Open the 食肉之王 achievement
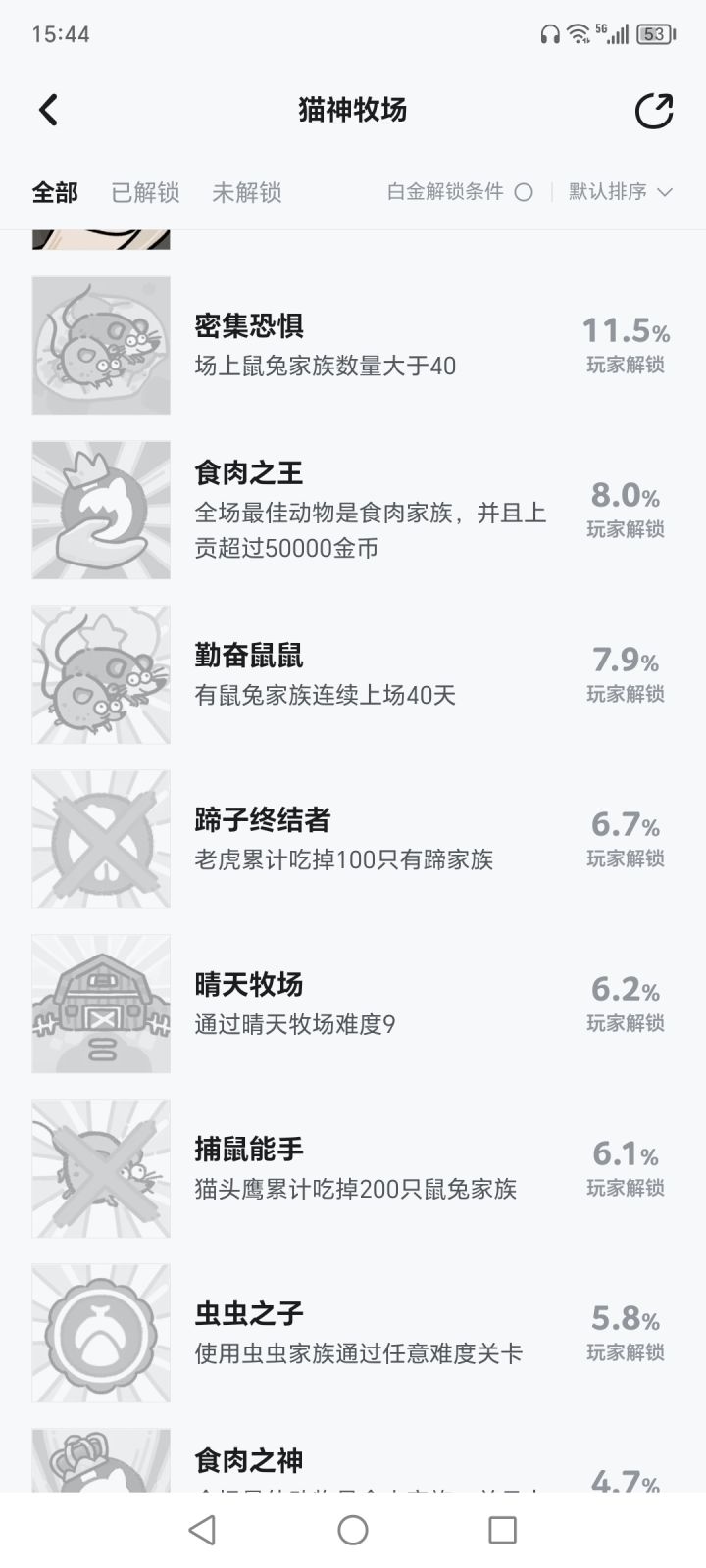Viewport: 706px width, 1568px height. [353, 510]
